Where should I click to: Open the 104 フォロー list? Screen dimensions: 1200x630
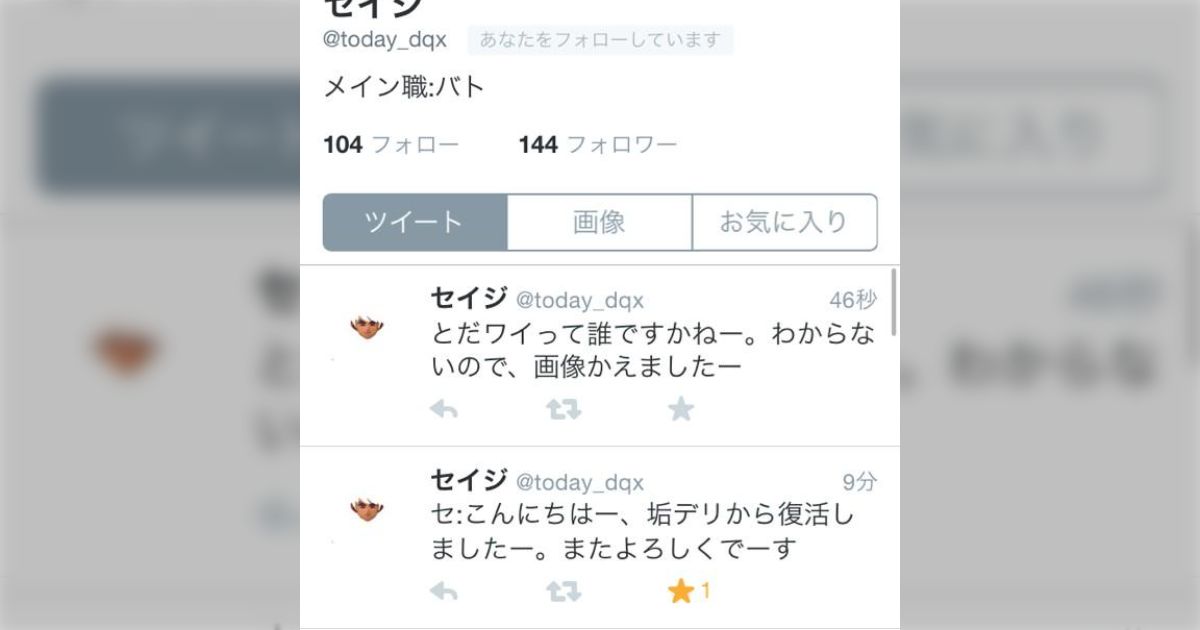pos(390,145)
